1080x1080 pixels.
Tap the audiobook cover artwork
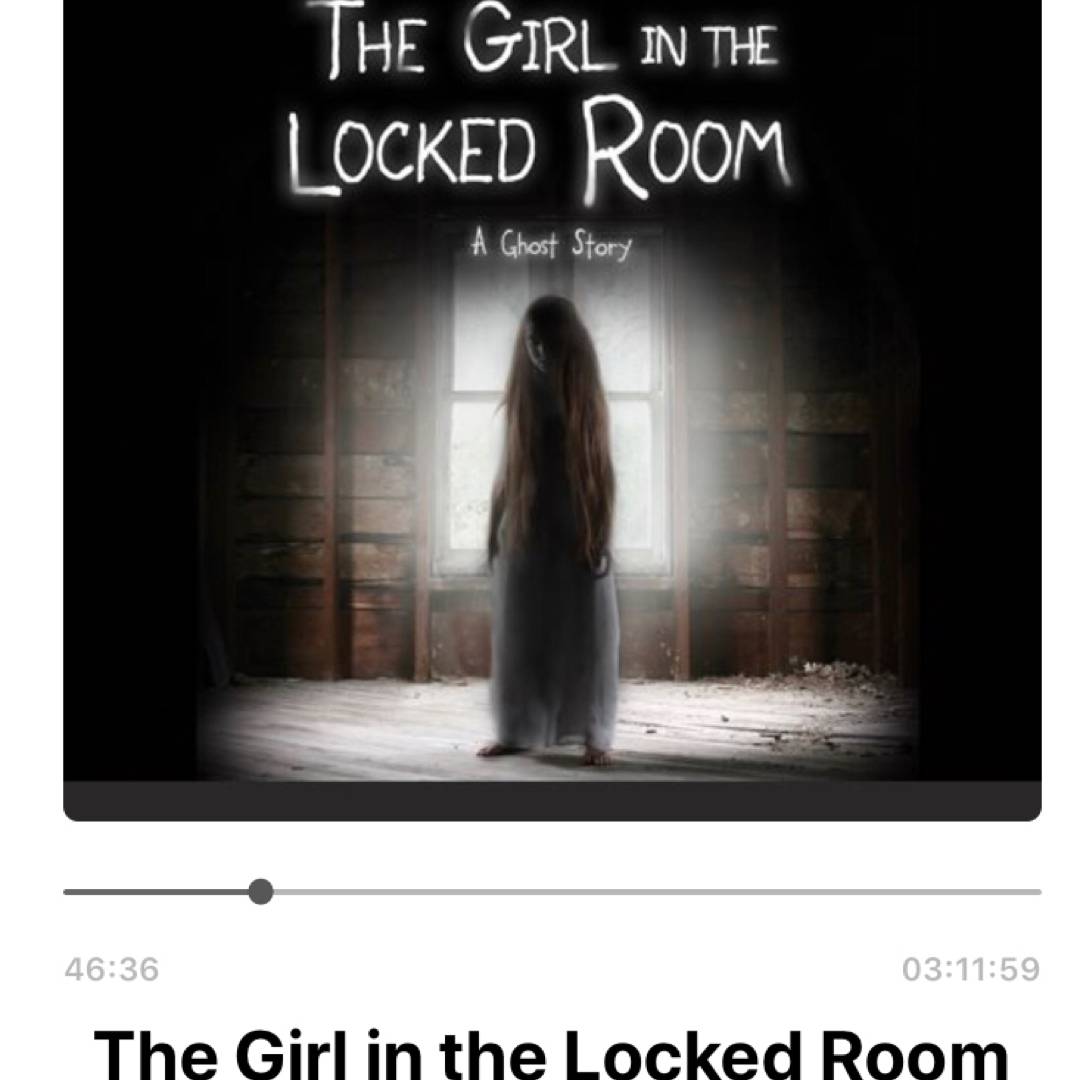tap(552, 400)
